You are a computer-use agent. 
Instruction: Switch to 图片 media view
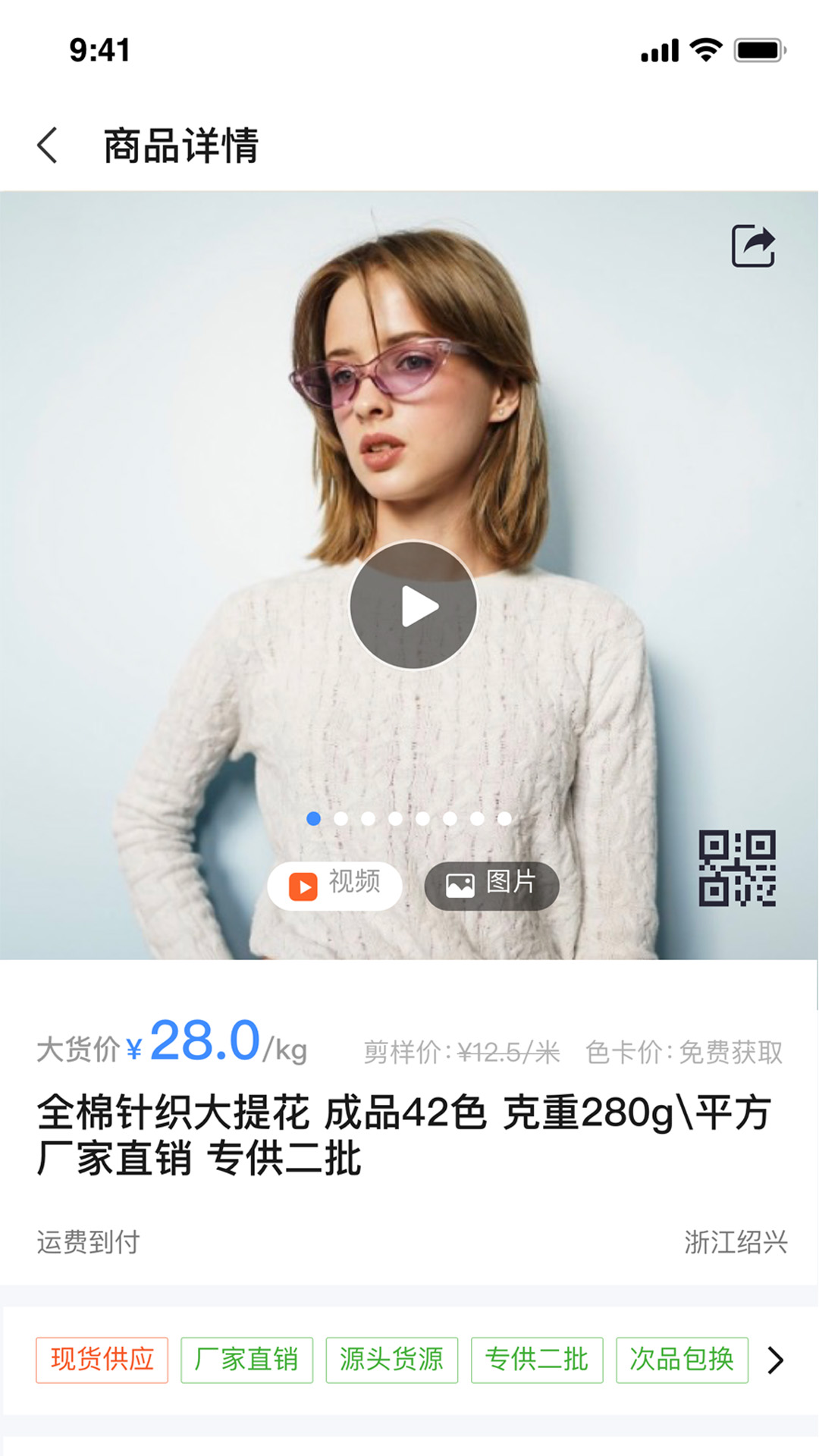[x=491, y=885]
